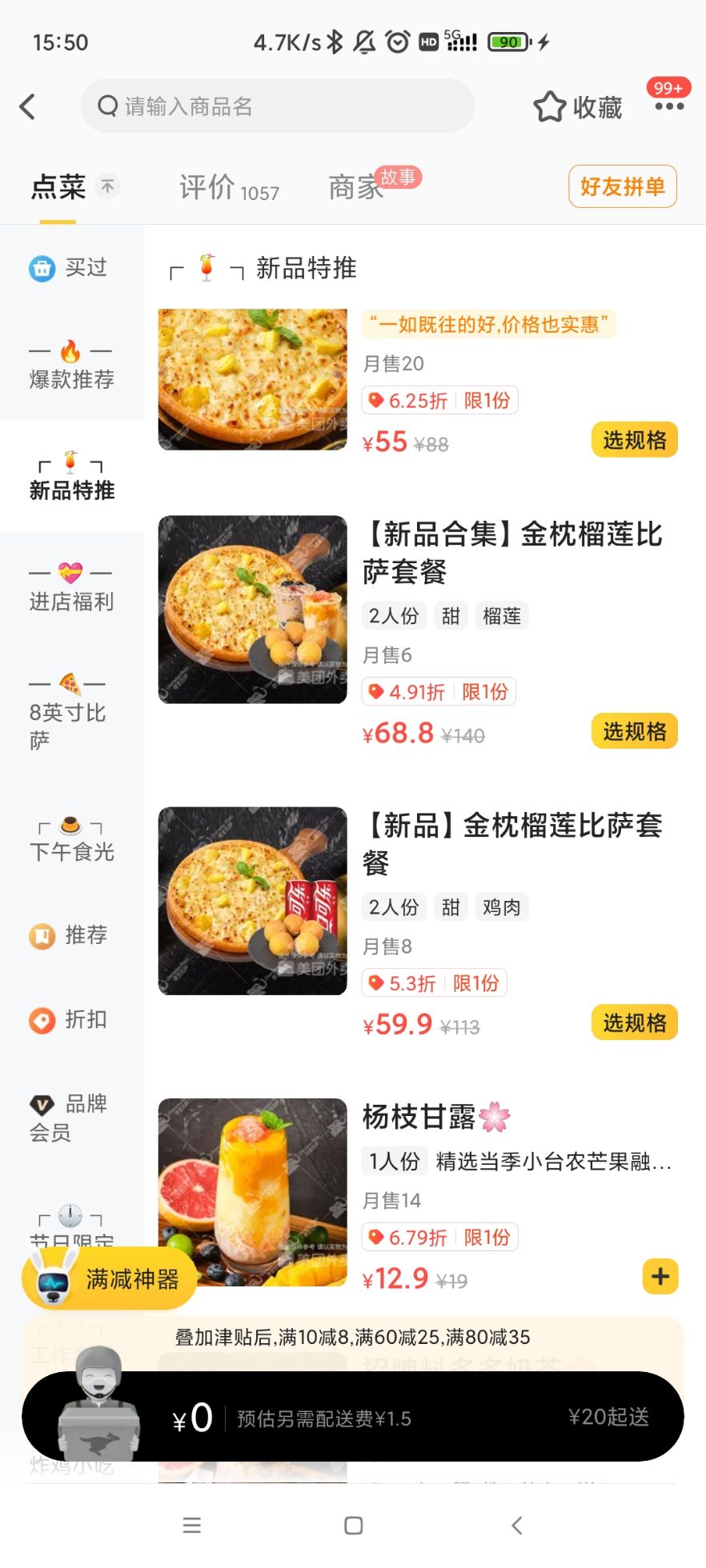706x1568 pixels.
Task: Open the 满减神器 discount helper
Action: (110, 1279)
